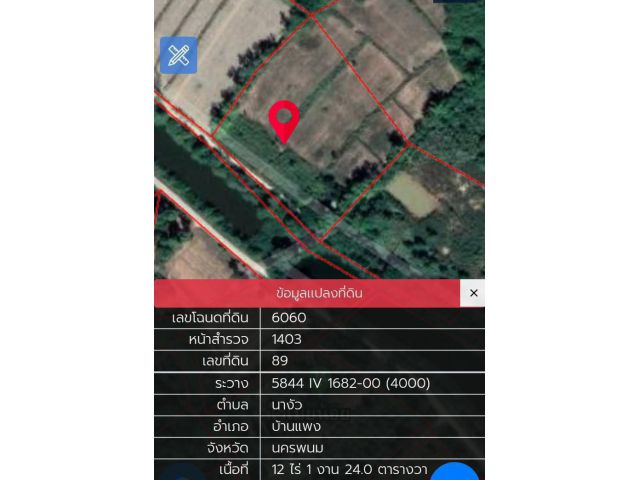Tap the blue floating button at bottom right

coord(460,473)
